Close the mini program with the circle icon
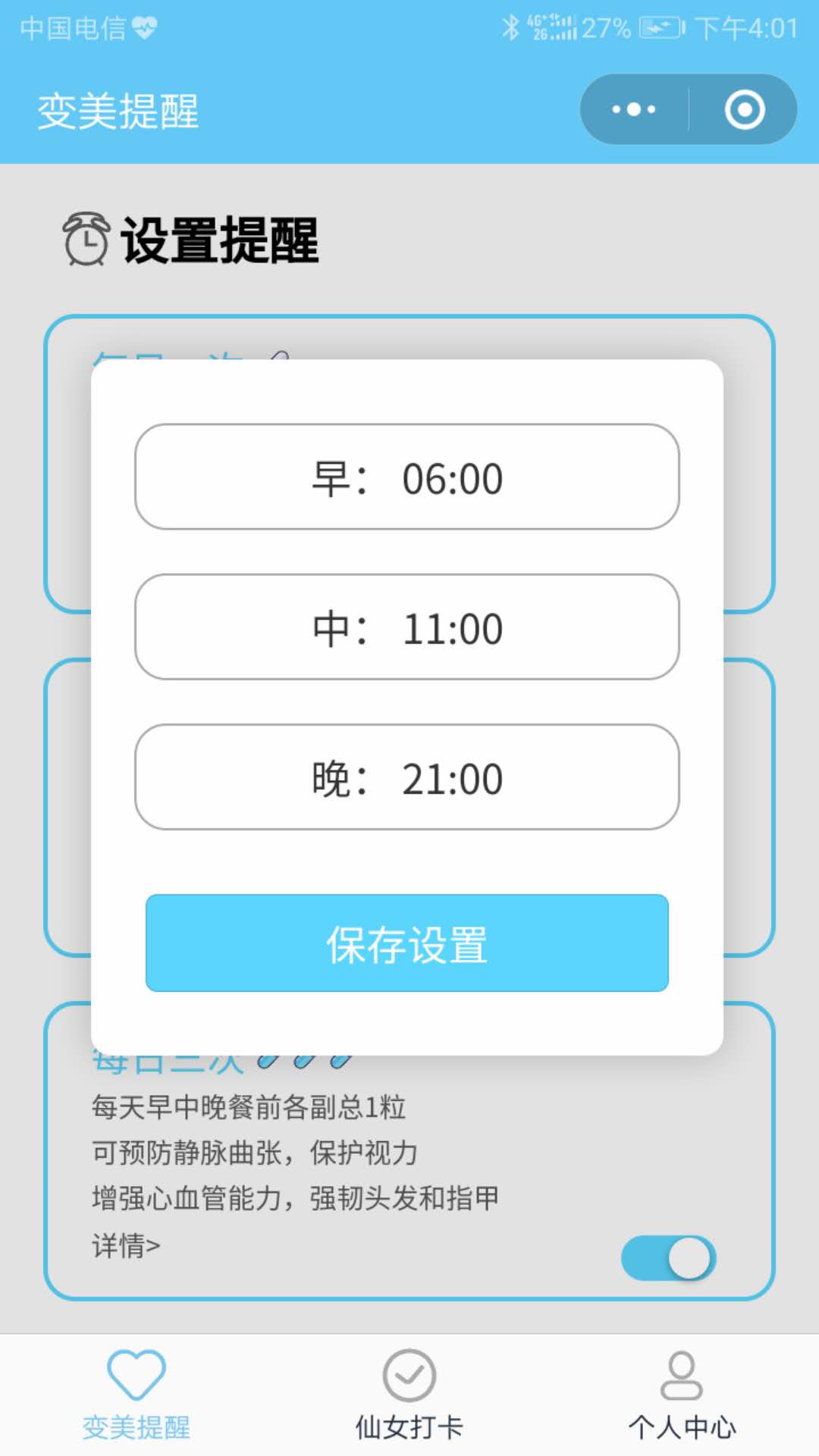This screenshot has width=819, height=1456. 744,110
